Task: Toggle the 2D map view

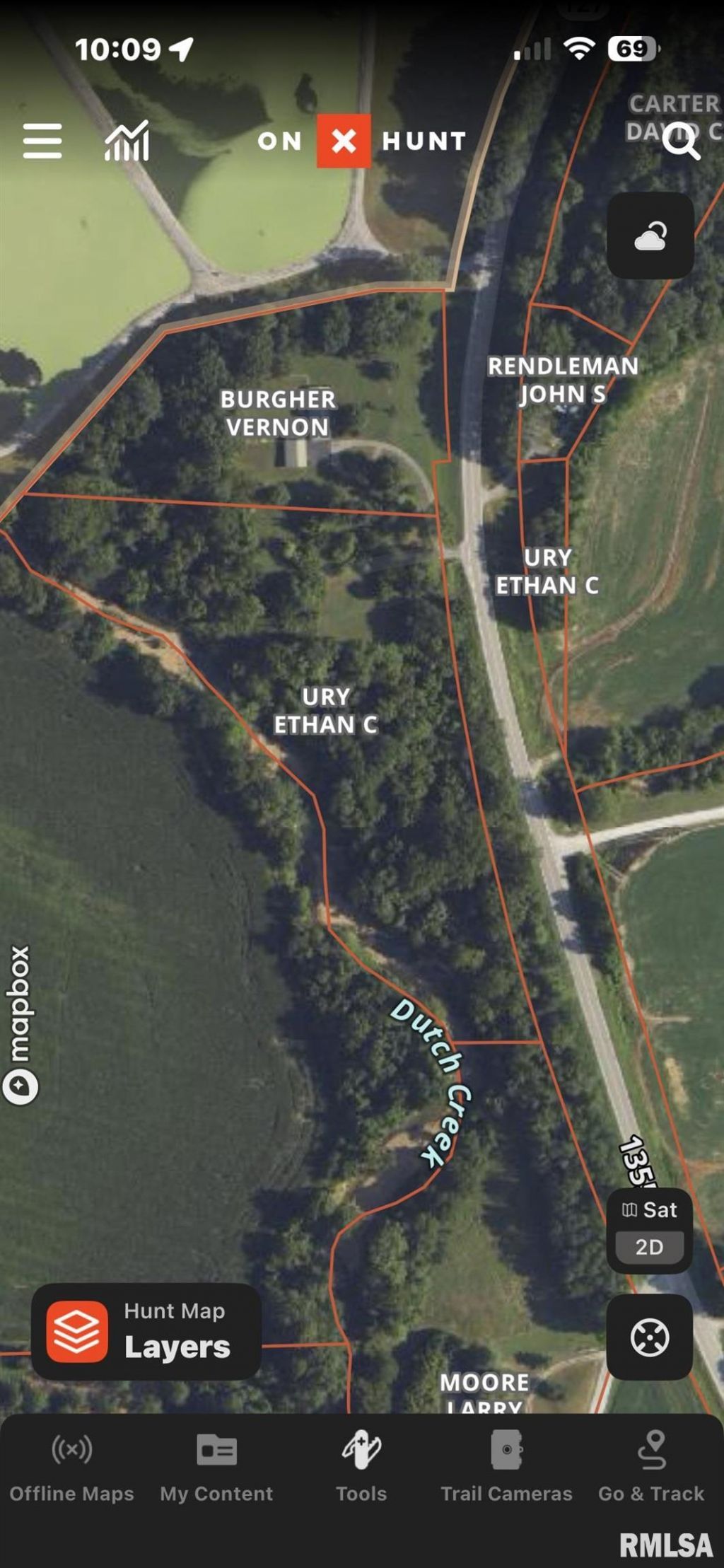Action: point(650,1247)
